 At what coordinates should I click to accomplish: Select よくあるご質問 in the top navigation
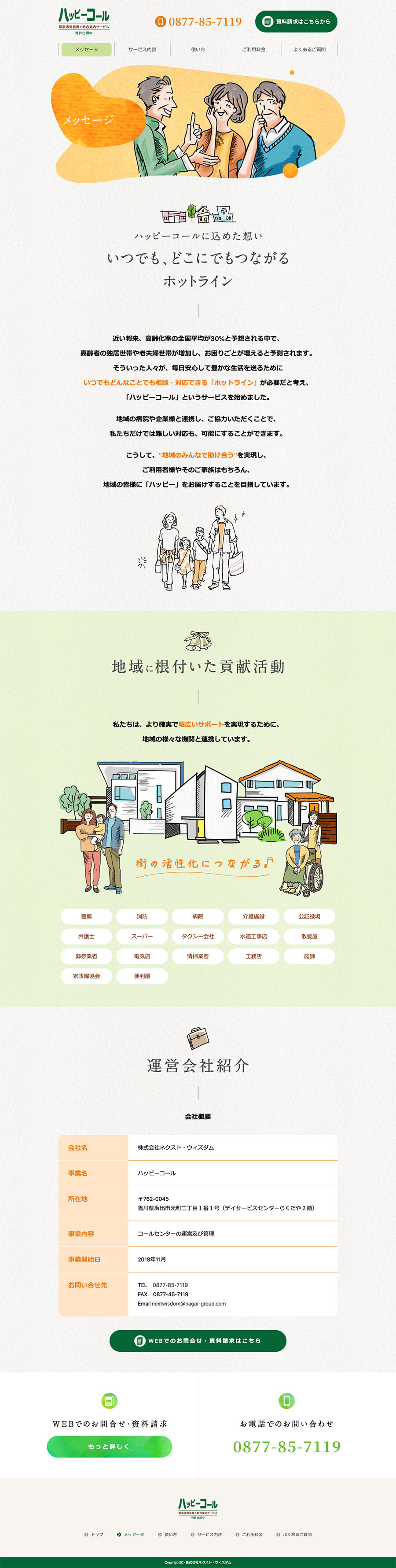tap(309, 49)
